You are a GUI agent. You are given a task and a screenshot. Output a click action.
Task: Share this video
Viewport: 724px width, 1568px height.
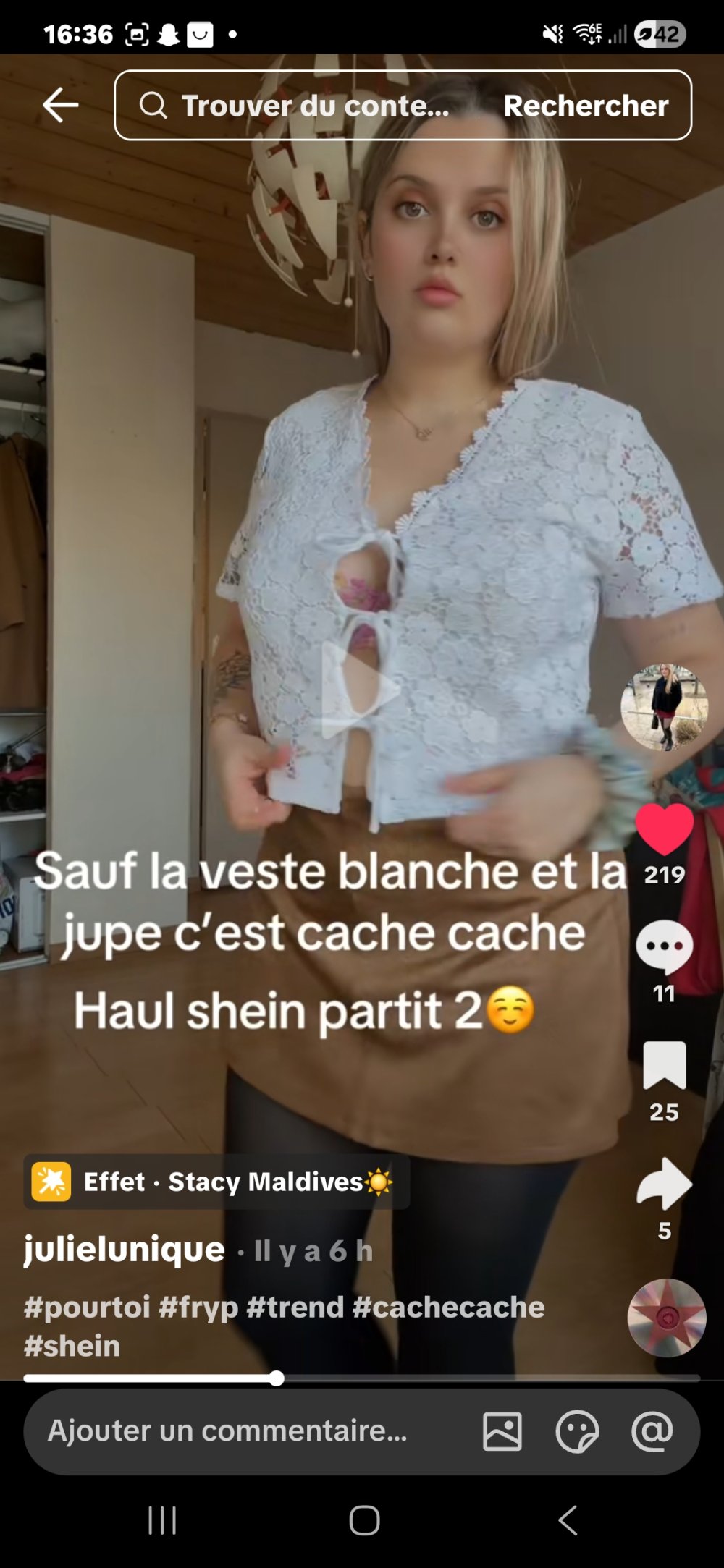click(x=664, y=1184)
